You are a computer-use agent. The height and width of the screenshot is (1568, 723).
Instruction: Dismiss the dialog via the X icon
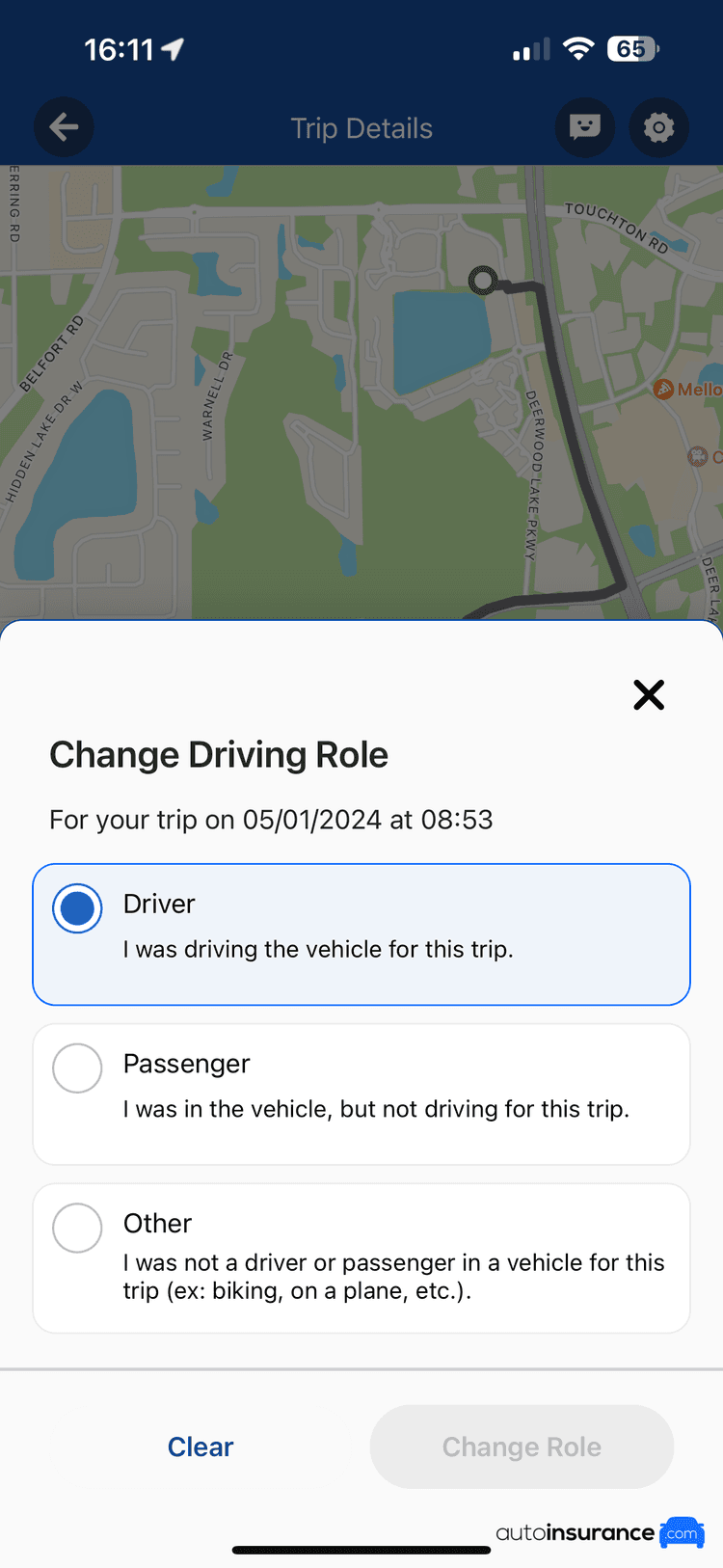tap(648, 694)
